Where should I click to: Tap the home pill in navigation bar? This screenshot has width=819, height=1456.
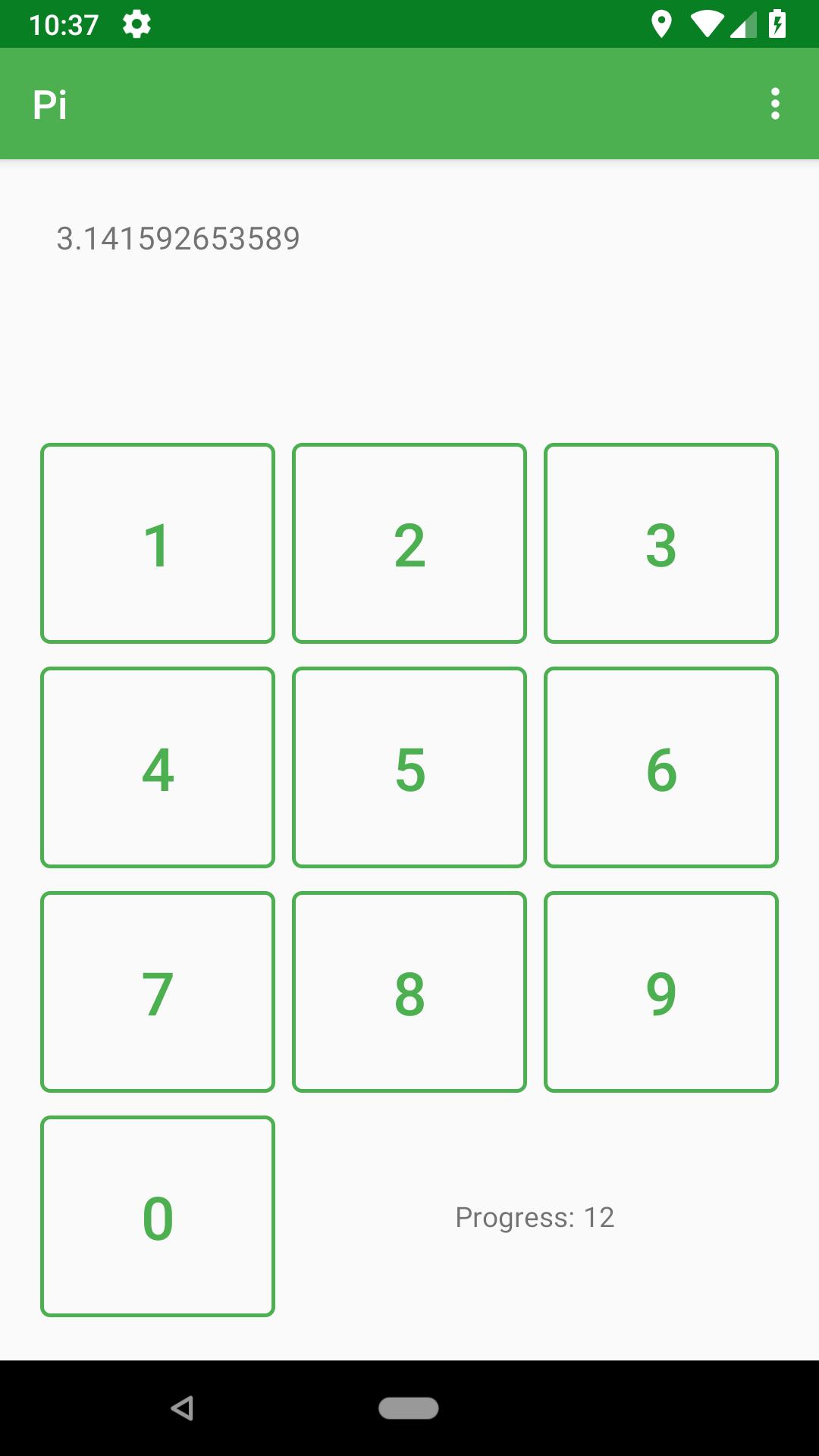click(409, 1408)
